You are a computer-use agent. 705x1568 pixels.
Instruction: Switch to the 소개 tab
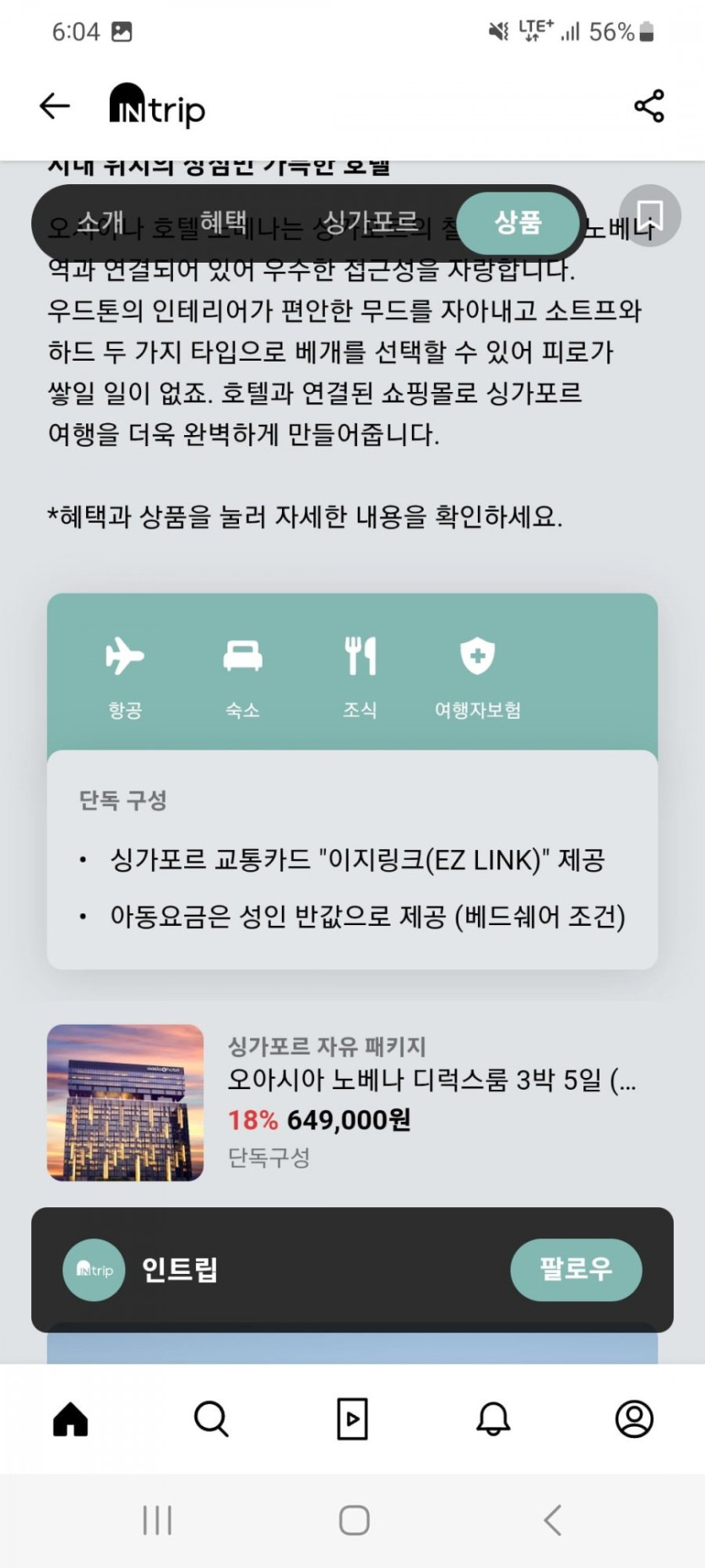(x=100, y=223)
